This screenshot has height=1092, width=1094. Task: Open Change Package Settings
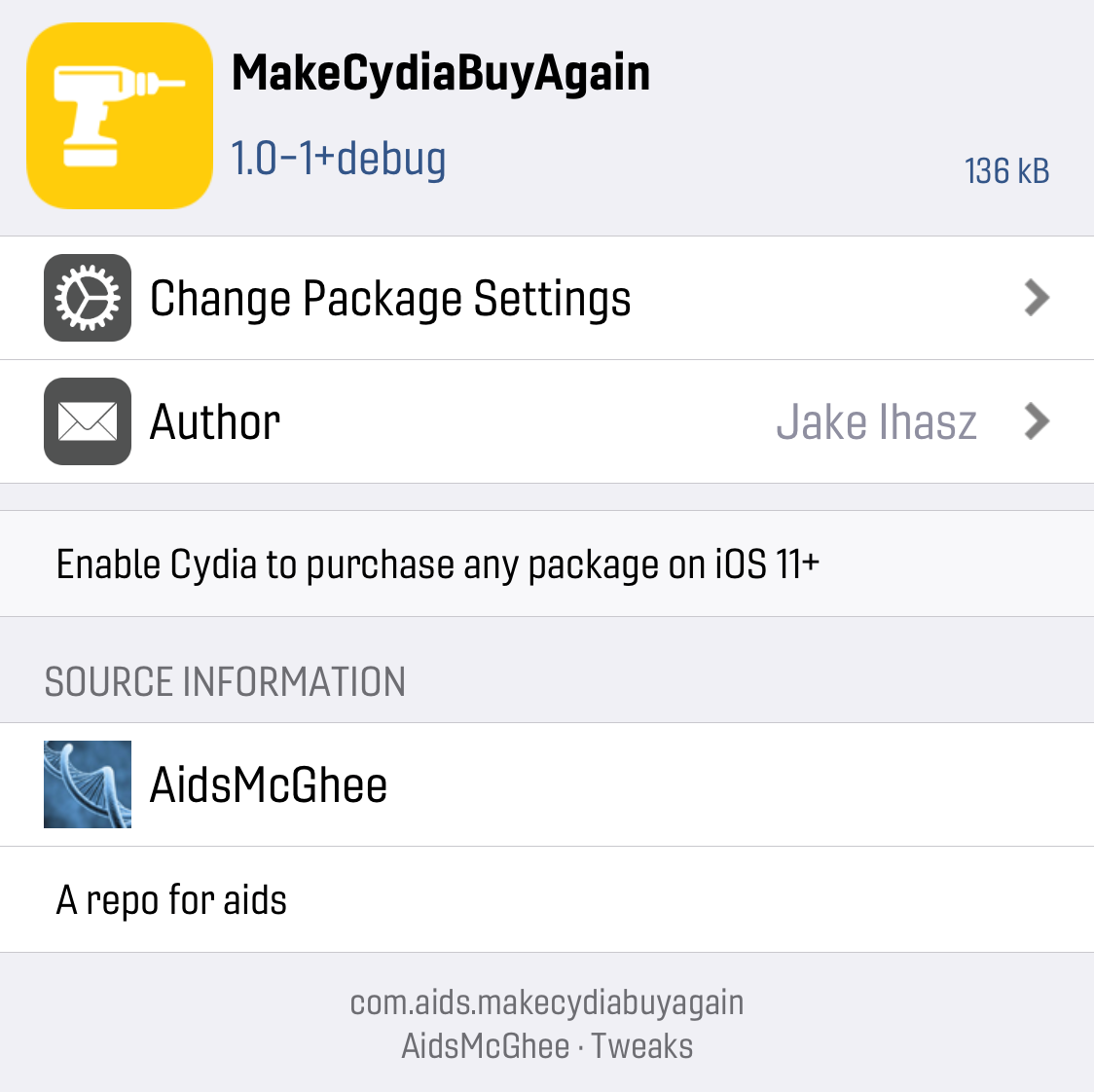click(x=546, y=298)
